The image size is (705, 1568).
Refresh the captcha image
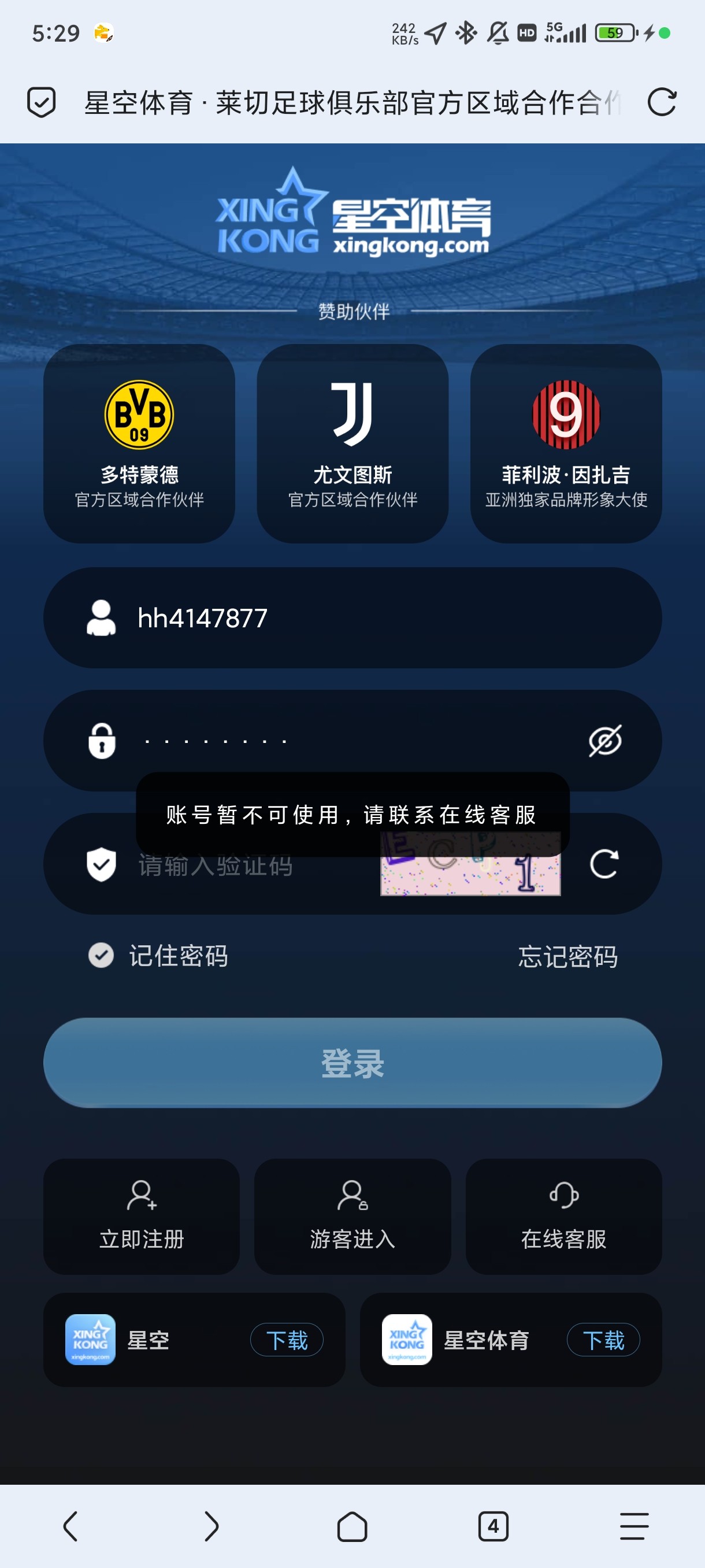pos(604,864)
